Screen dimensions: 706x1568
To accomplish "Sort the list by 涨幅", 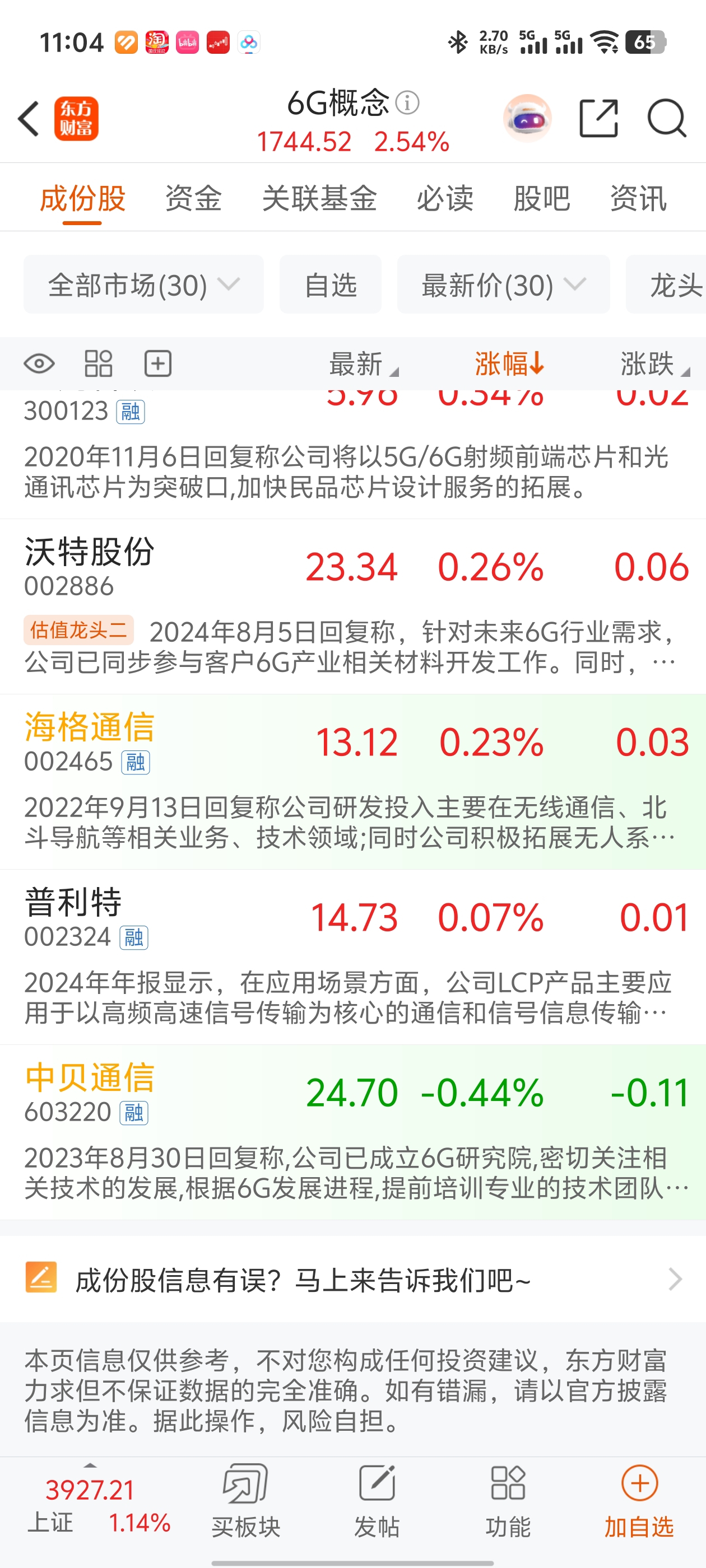I will point(509,364).
